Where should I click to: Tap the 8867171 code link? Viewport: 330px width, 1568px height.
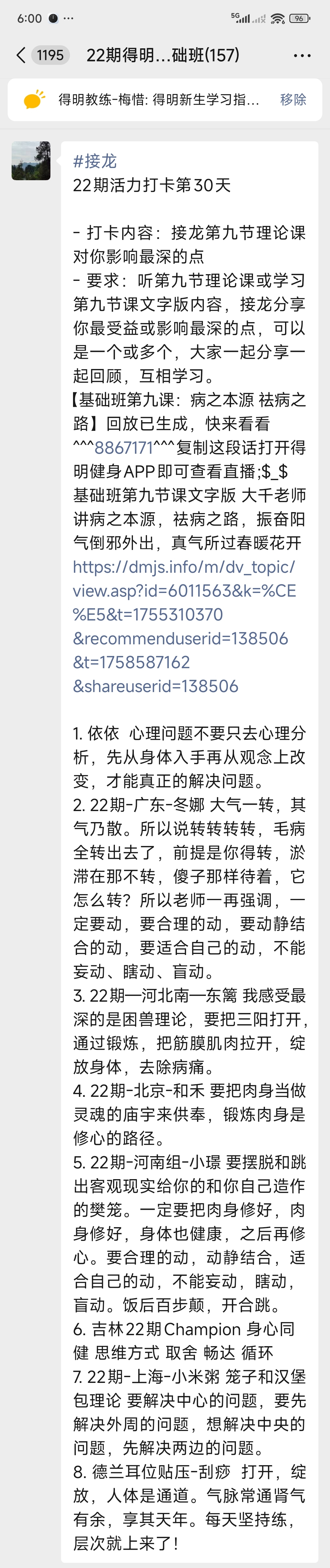tap(123, 447)
